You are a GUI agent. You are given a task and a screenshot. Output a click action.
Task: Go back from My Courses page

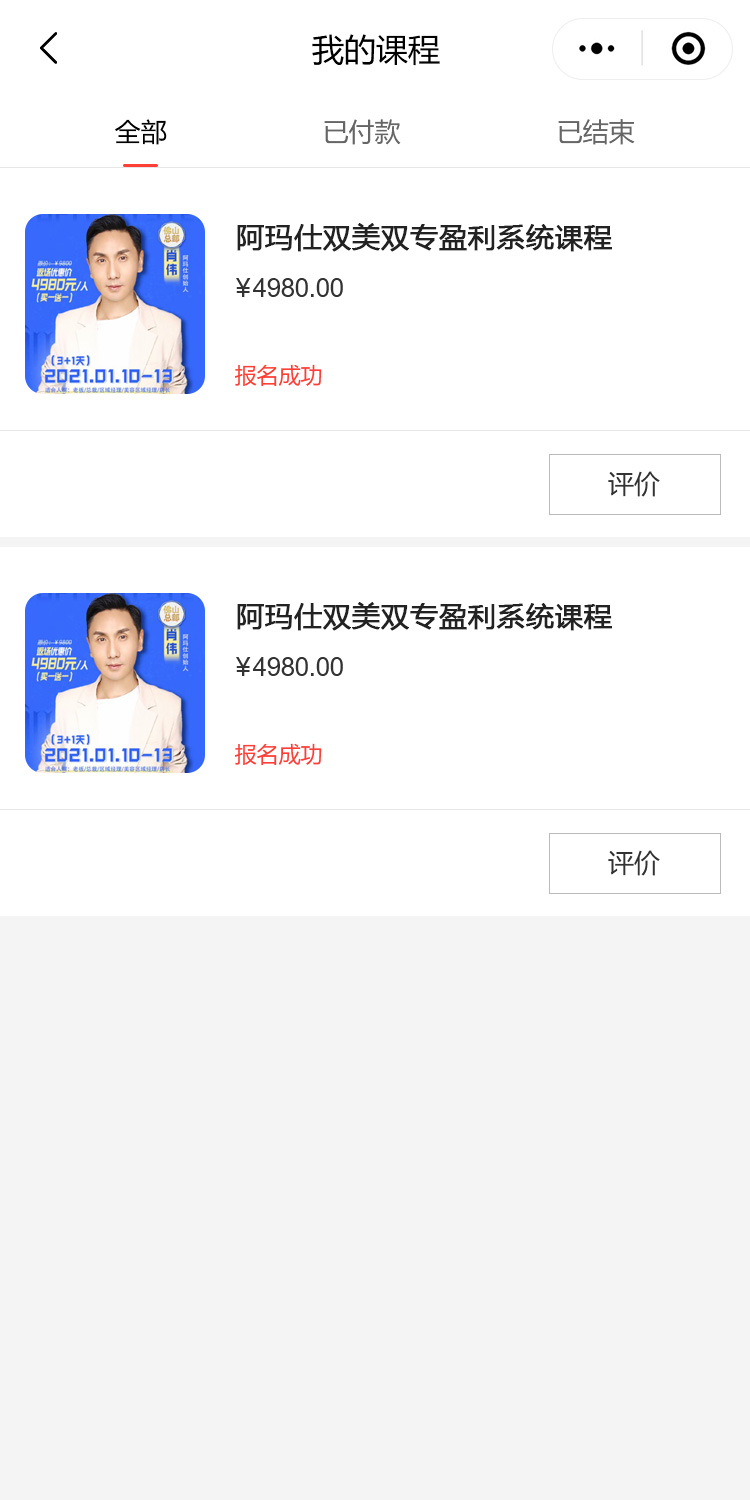48,49
